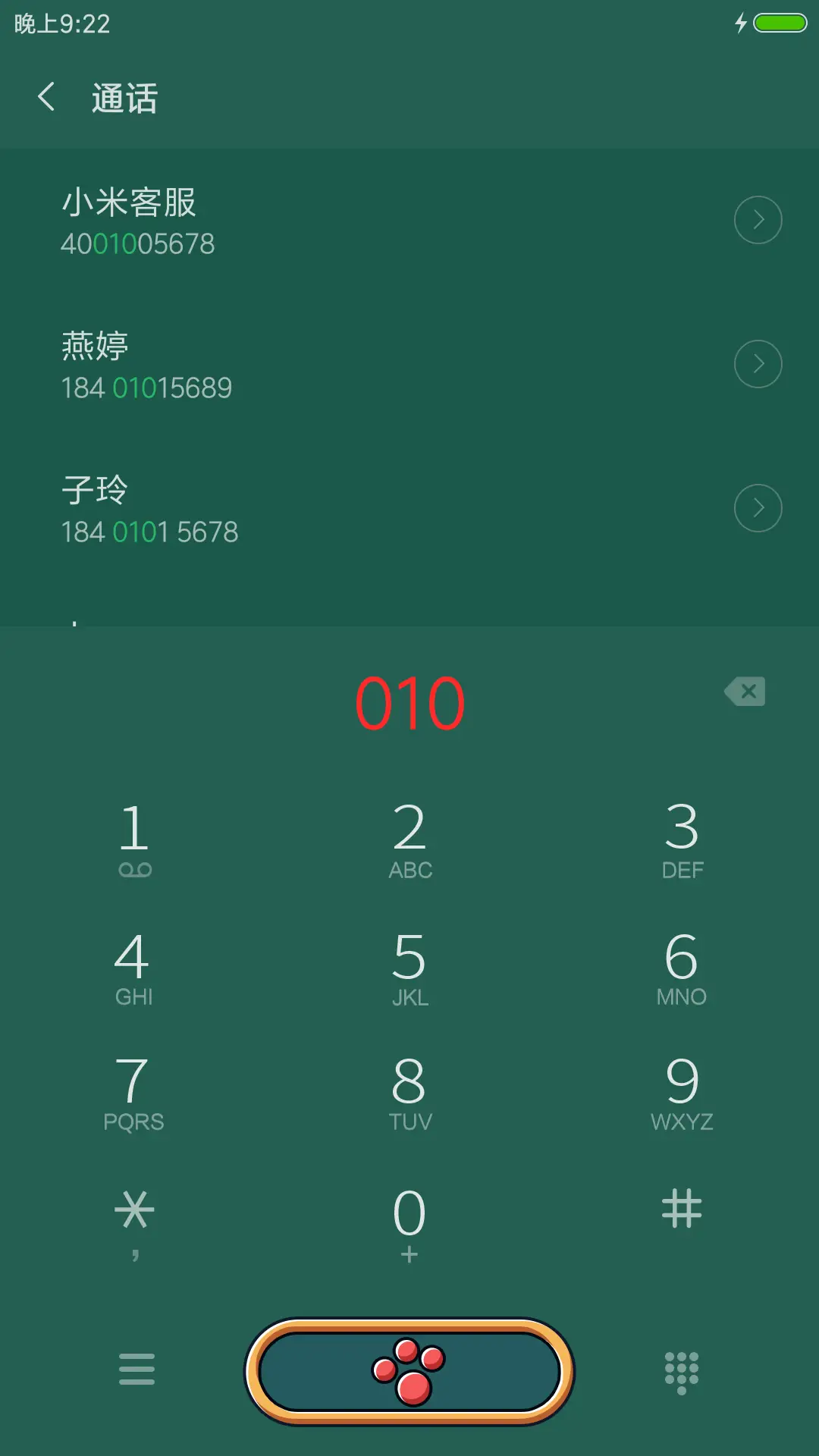Viewport: 819px width, 1456px height.
Task: Select 子玲's number 184 0101 5678
Action: click(x=149, y=532)
